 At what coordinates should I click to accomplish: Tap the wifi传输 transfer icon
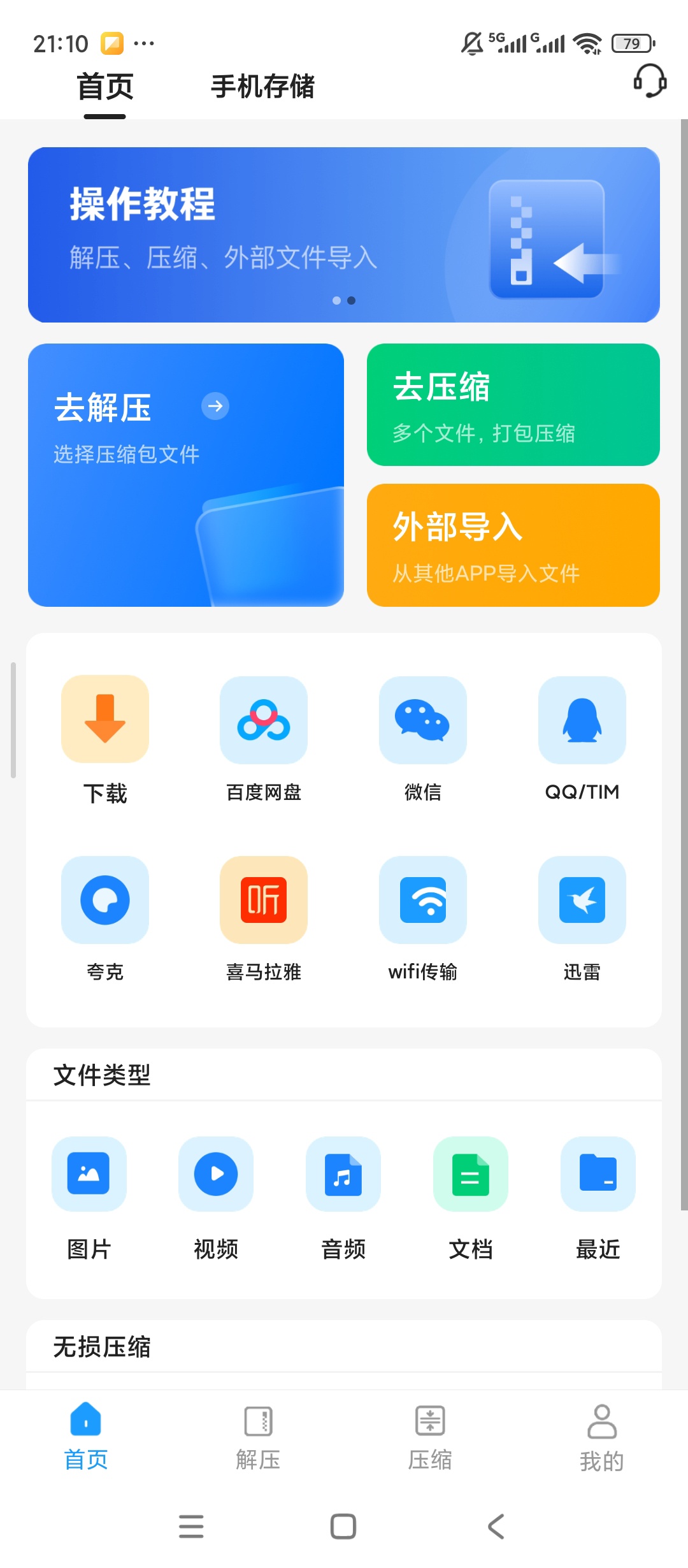pos(423,901)
